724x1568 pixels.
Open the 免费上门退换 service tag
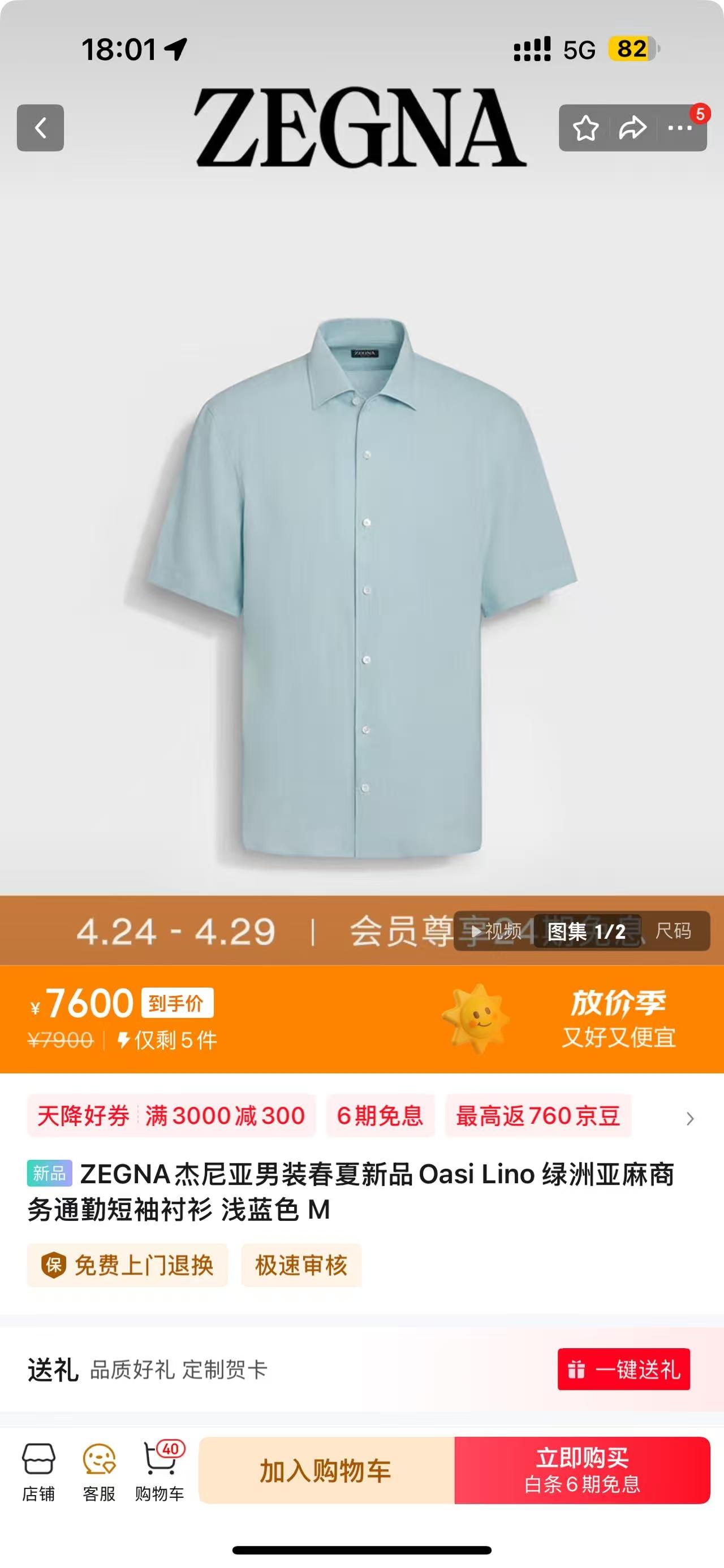pyautogui.click(x=128, y=1266)
